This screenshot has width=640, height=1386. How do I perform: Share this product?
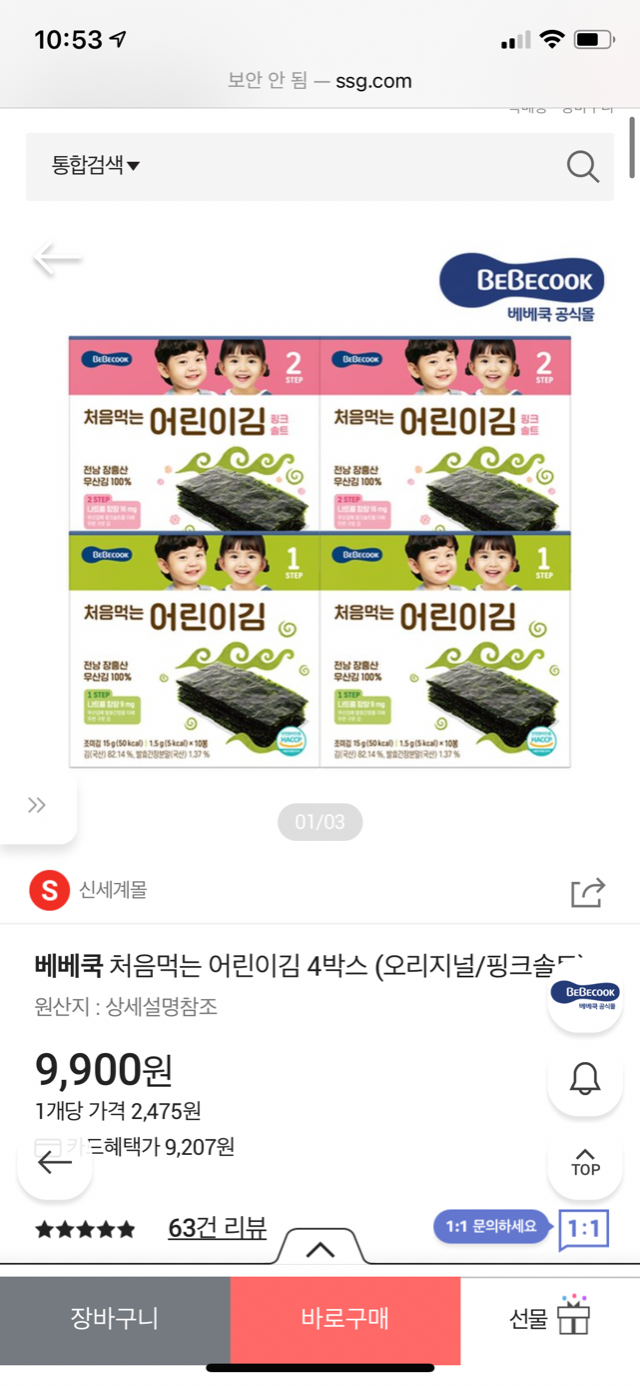588,891
